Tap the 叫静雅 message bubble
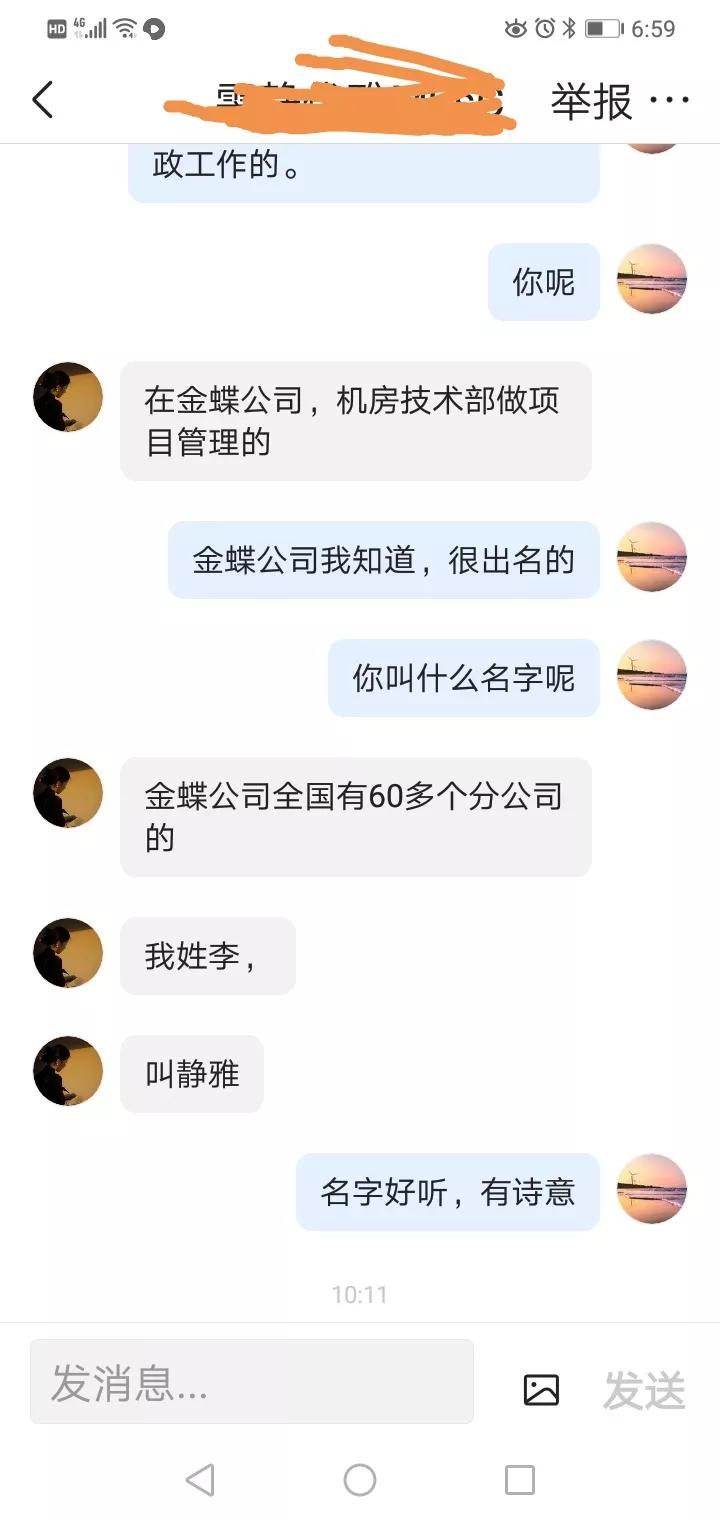The width and height of the screenshot is (720, 1520). click(191, 1072)
